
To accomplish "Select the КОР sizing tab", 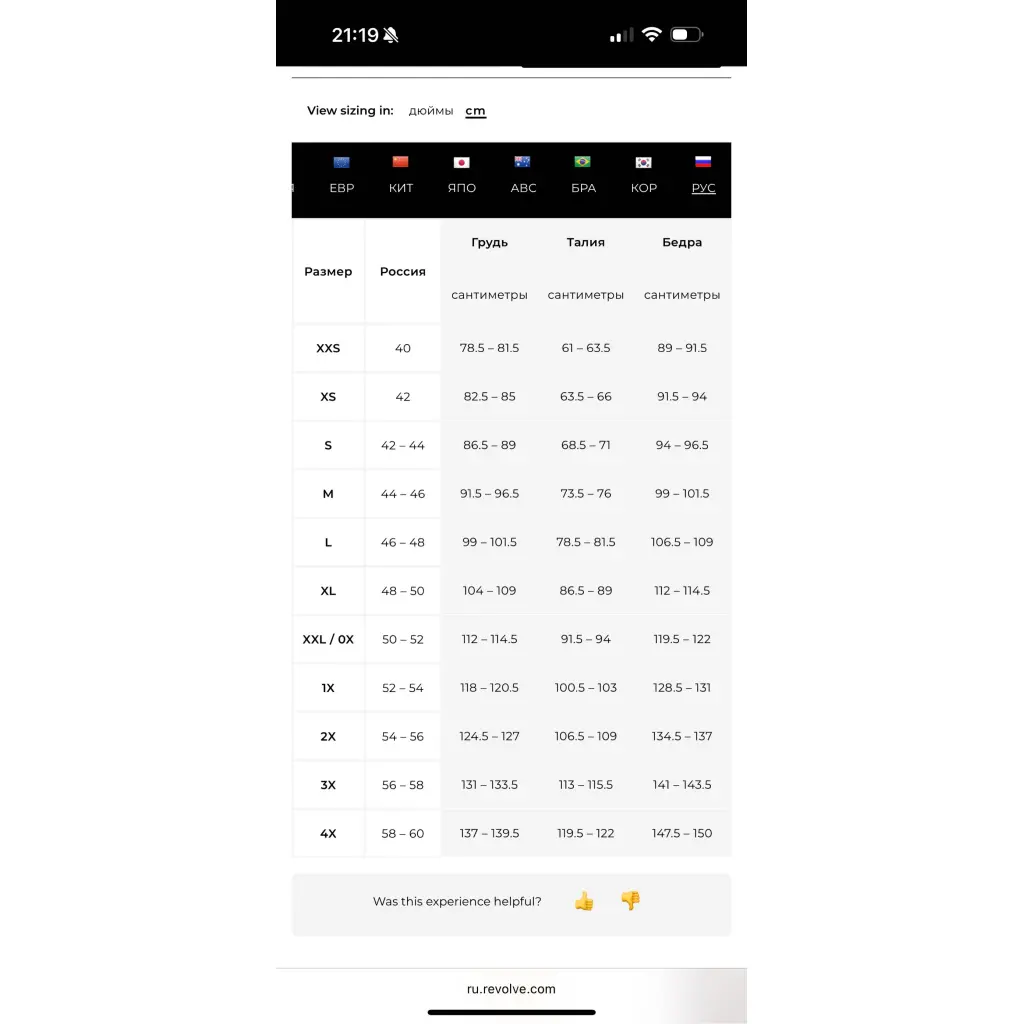I will pos(644,176).
